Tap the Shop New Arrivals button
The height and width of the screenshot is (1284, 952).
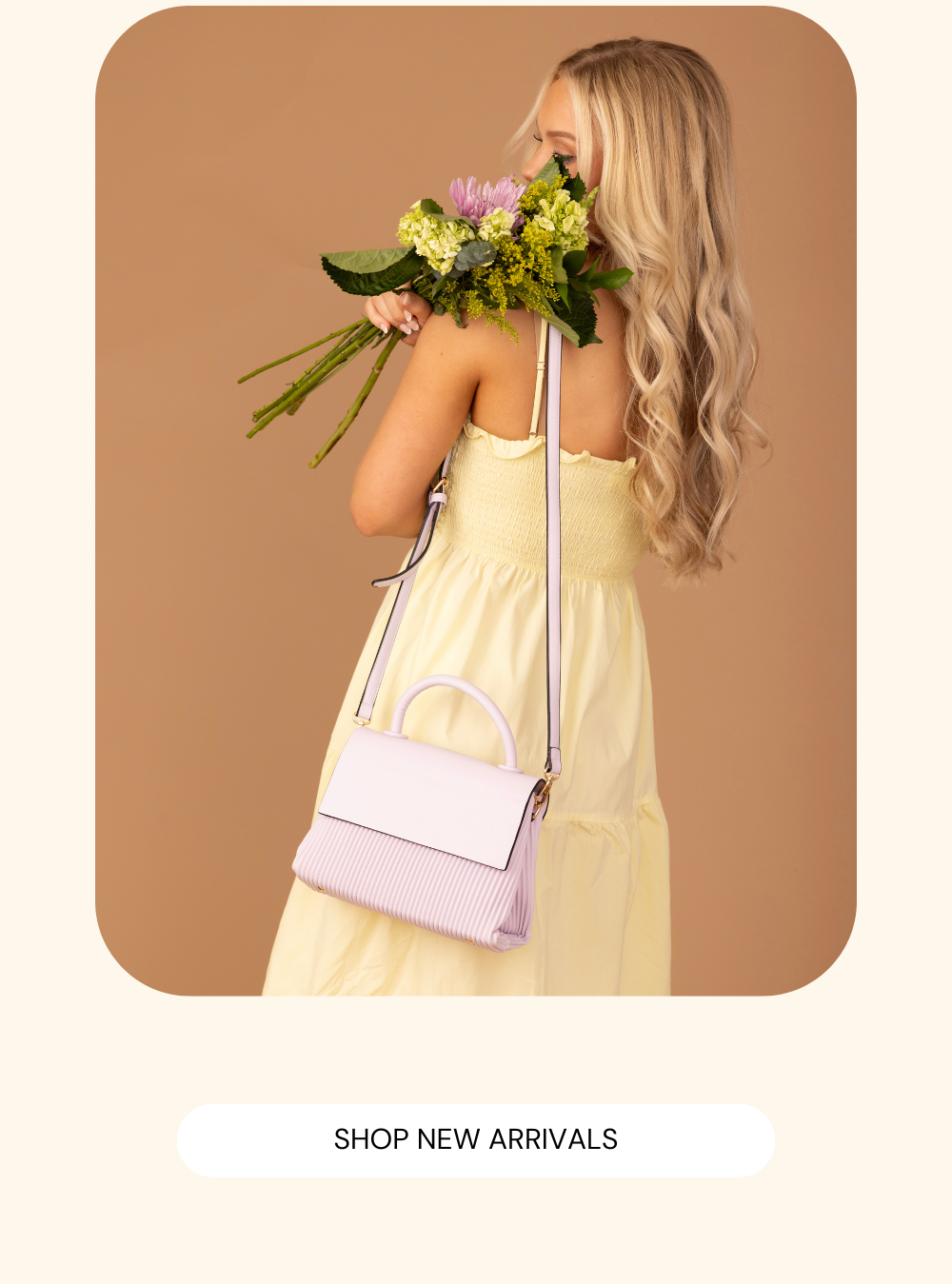tap(476, 1139)
